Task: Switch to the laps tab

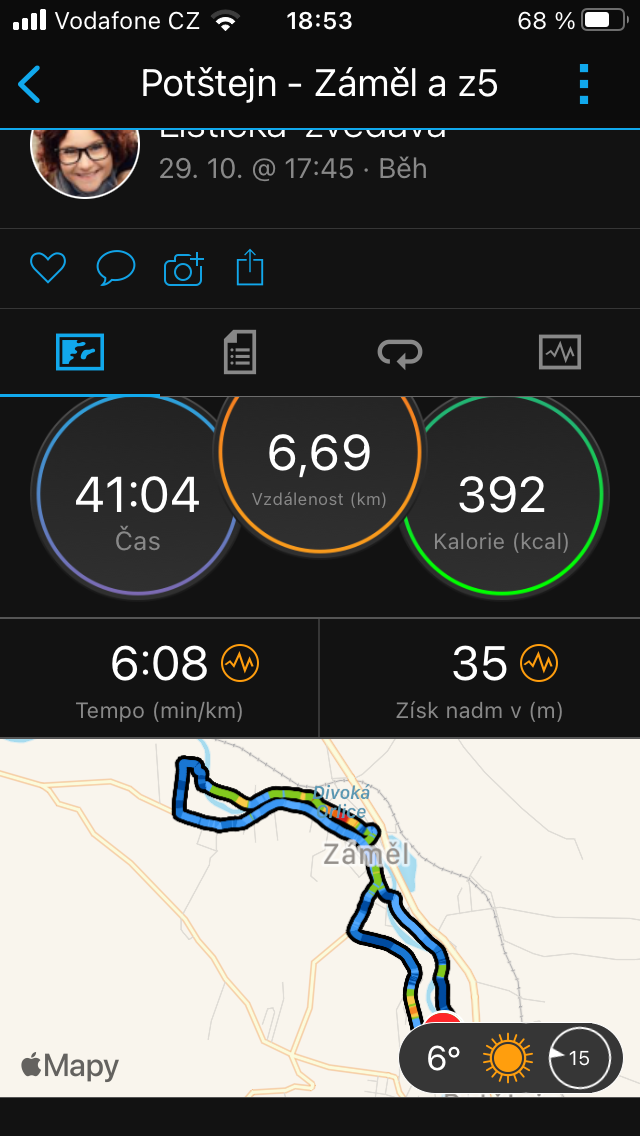Action: point(400,352)
